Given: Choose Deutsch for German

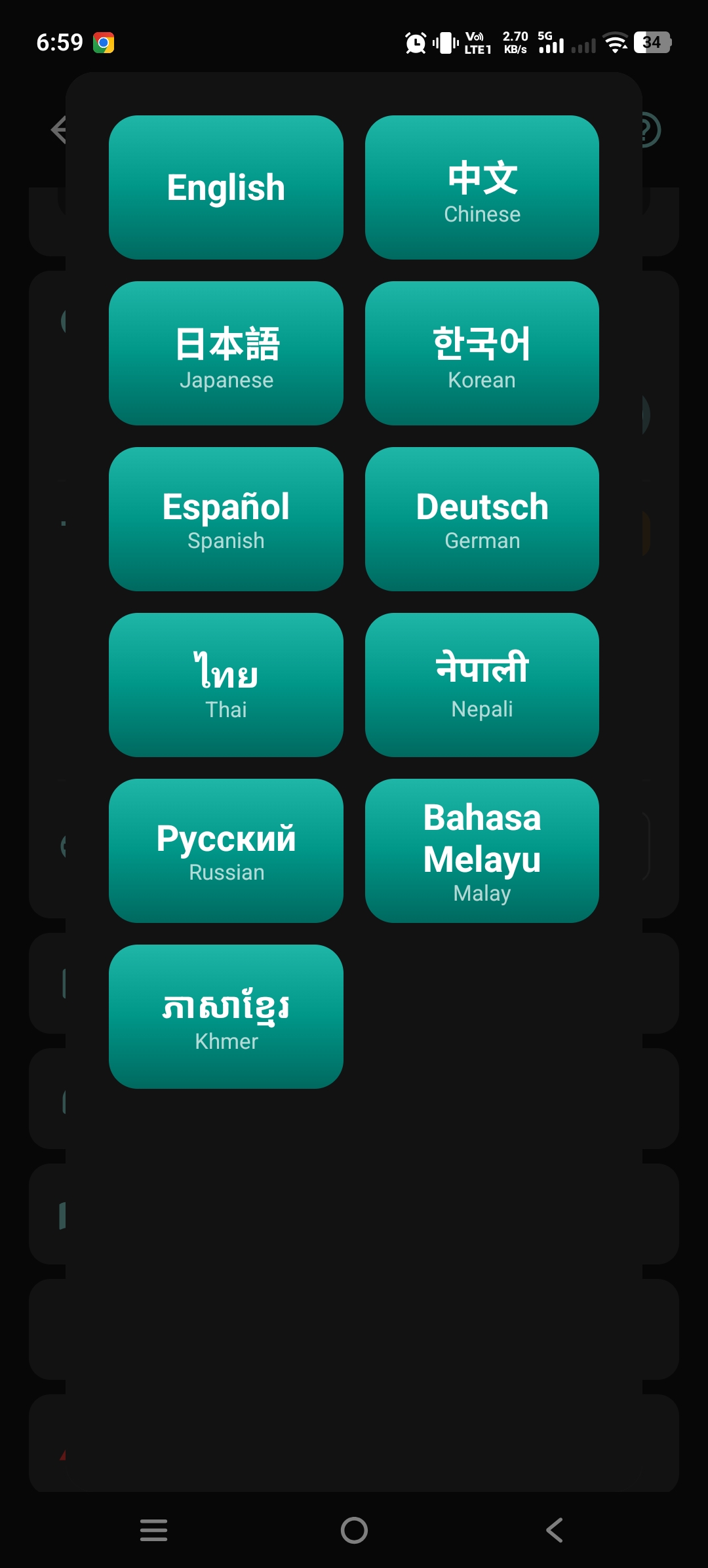Looking at the screenshot, I should click(x=482, y=519).
